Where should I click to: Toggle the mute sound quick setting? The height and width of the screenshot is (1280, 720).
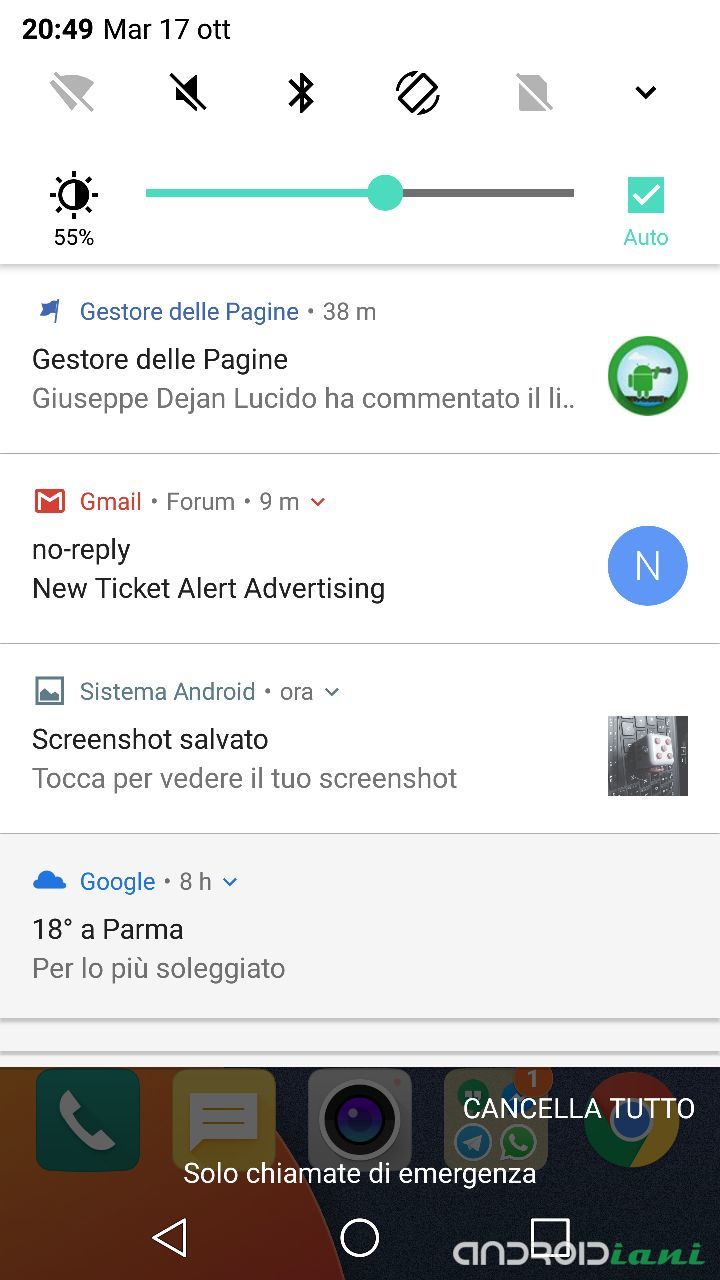click(x=187, y=93)
